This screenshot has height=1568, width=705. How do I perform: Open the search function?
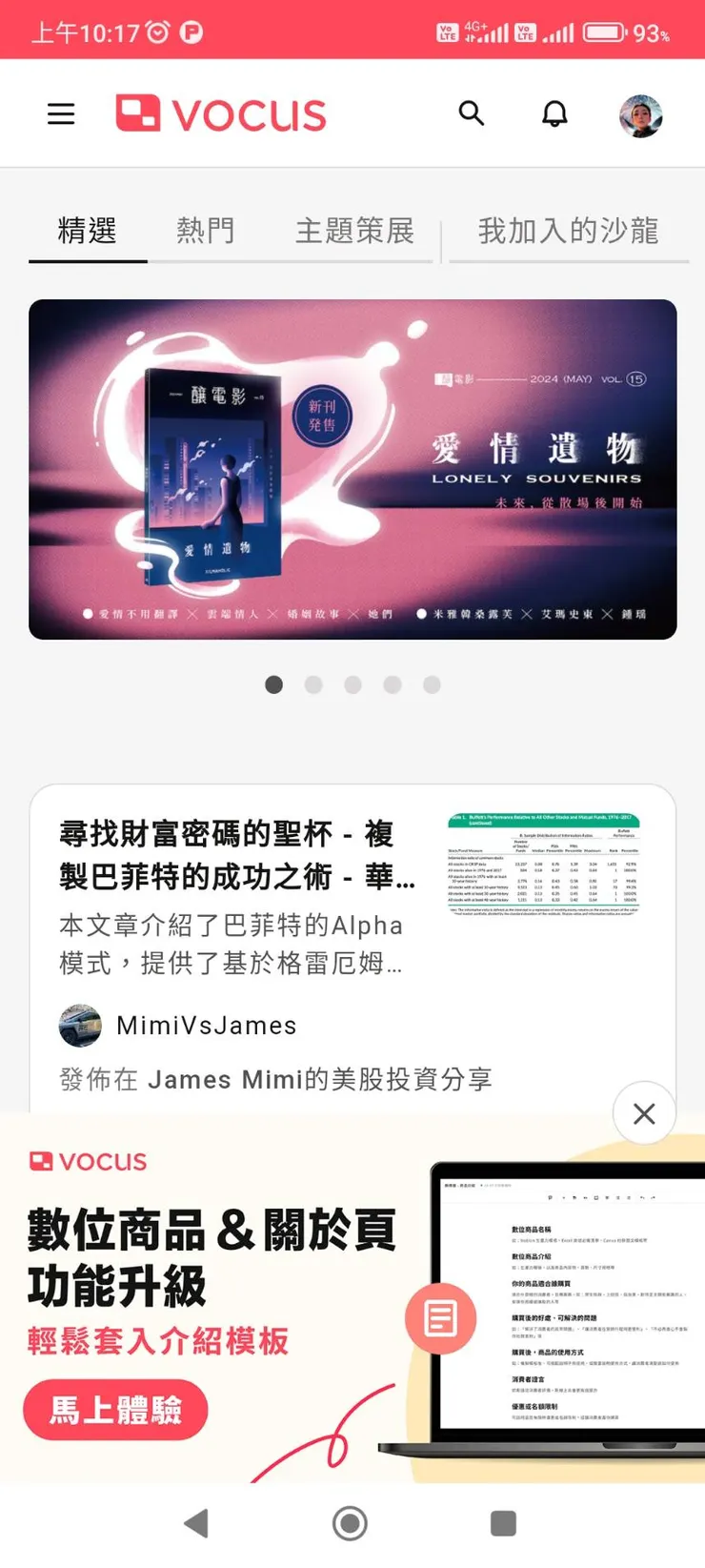click(x=473, y=113)
